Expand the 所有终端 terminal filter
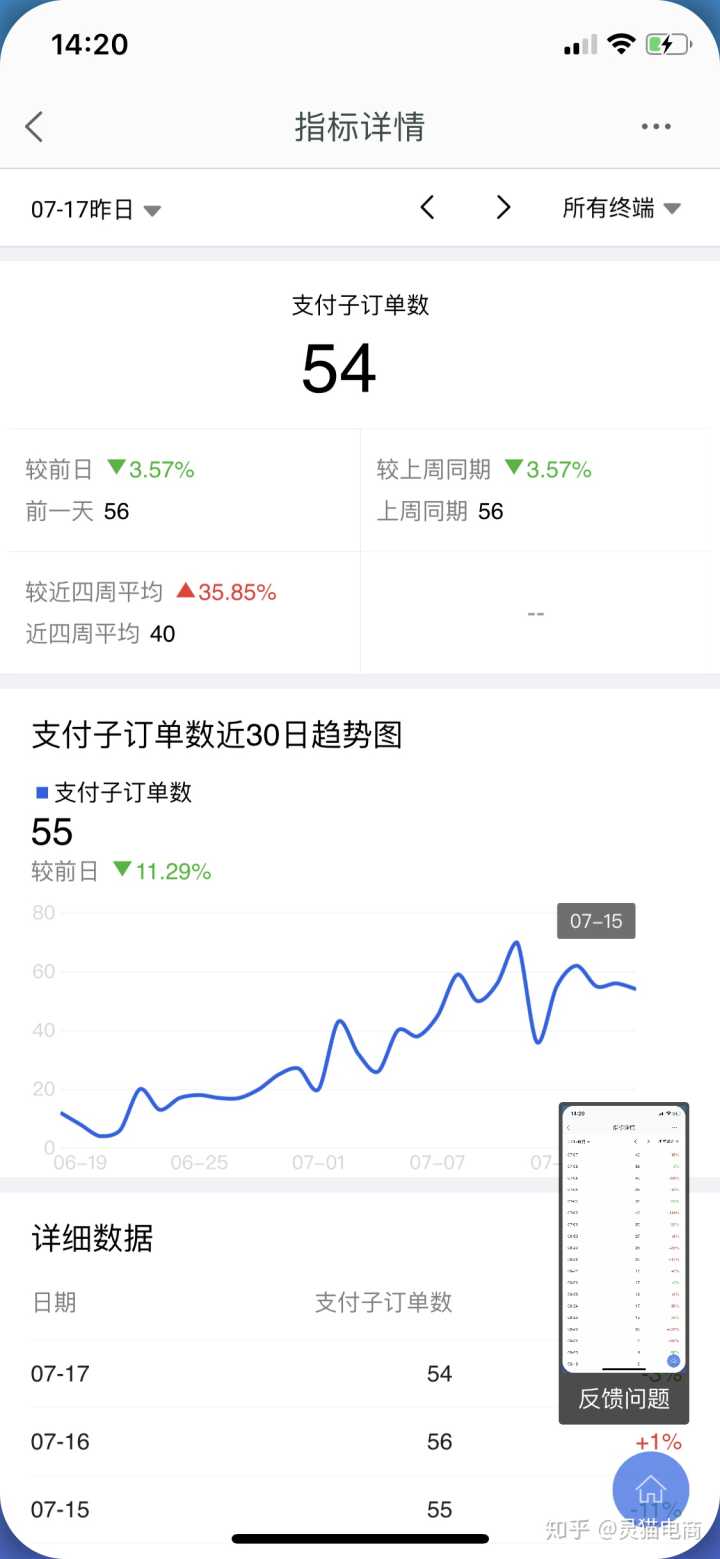 pyautogui.click(x=621, y=208)
